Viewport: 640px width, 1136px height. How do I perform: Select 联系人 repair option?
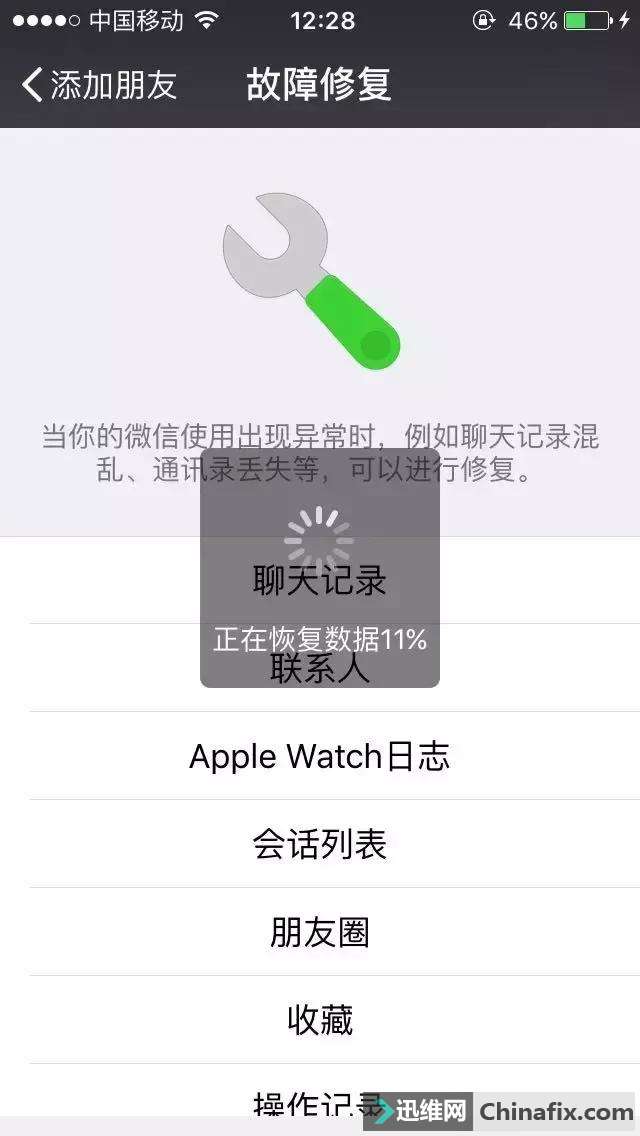320,668
